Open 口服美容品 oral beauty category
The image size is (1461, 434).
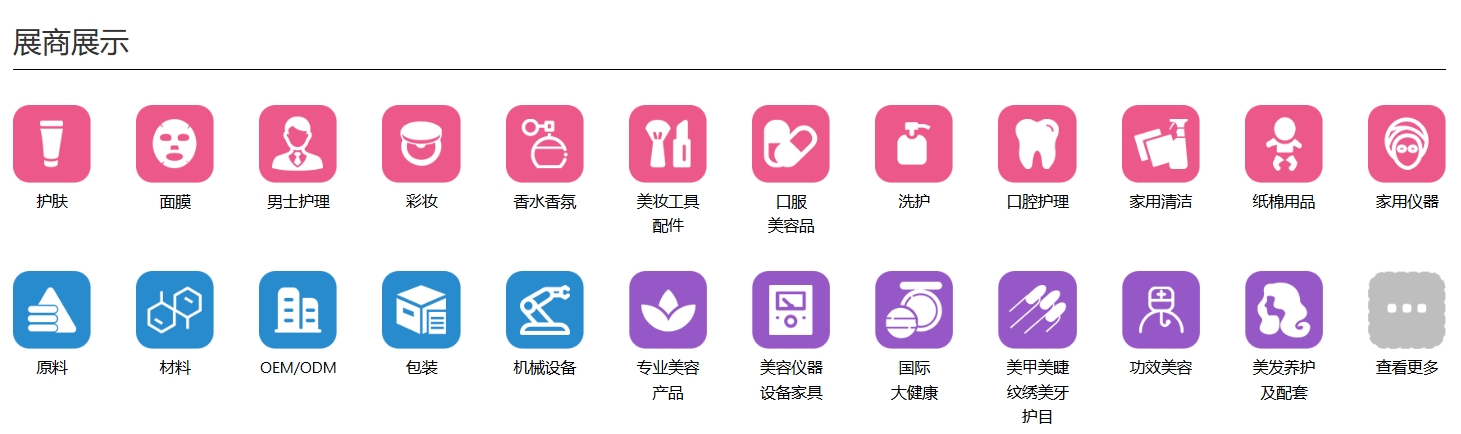point(791,144)
